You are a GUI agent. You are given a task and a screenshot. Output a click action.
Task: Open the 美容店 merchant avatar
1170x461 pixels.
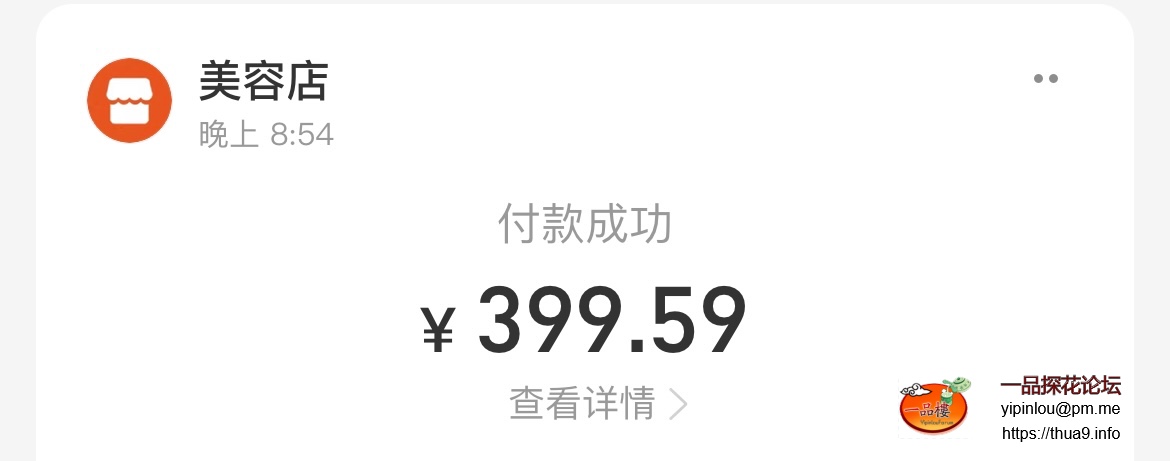point(129,100)
